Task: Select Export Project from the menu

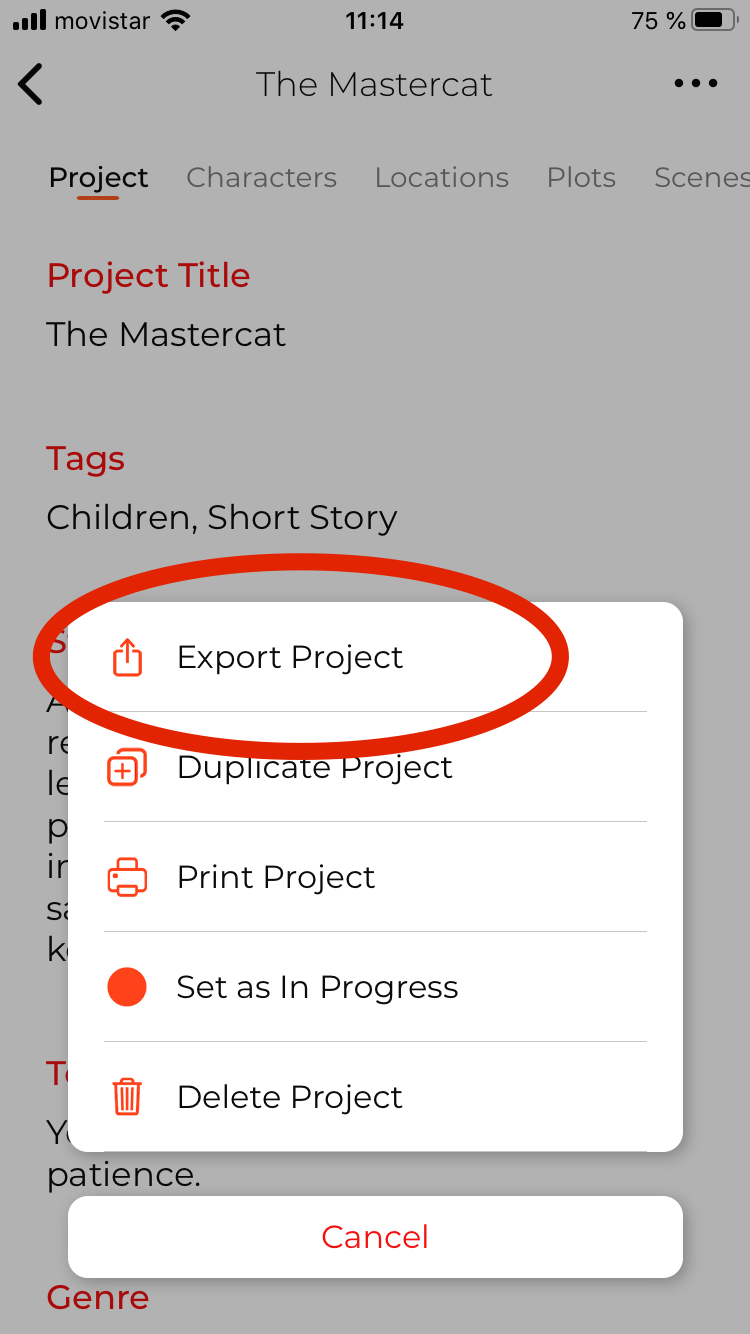Action: pyautogui.click(x=375, y=657)
